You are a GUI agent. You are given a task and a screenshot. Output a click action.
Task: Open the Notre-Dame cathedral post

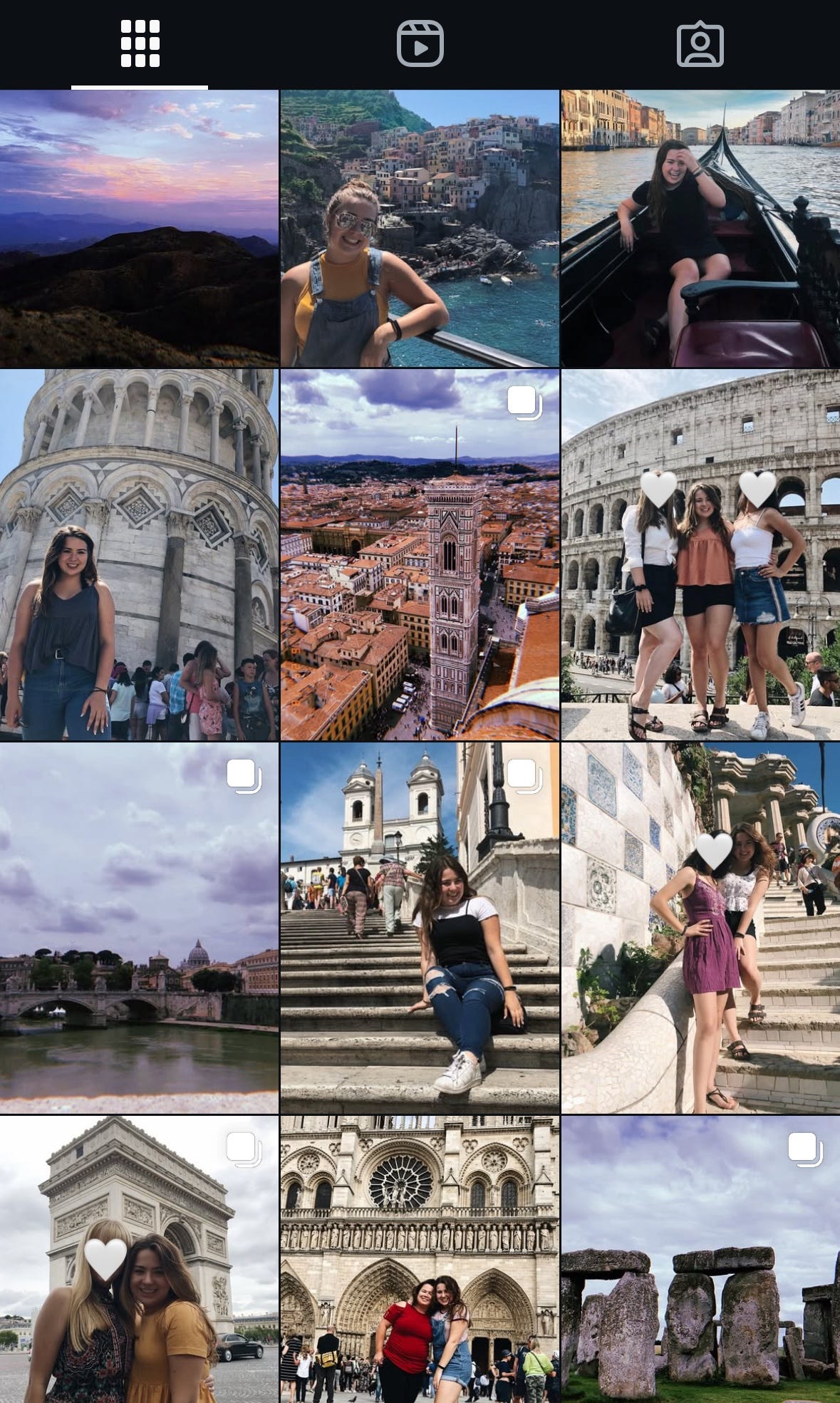tap(420, 1259)
